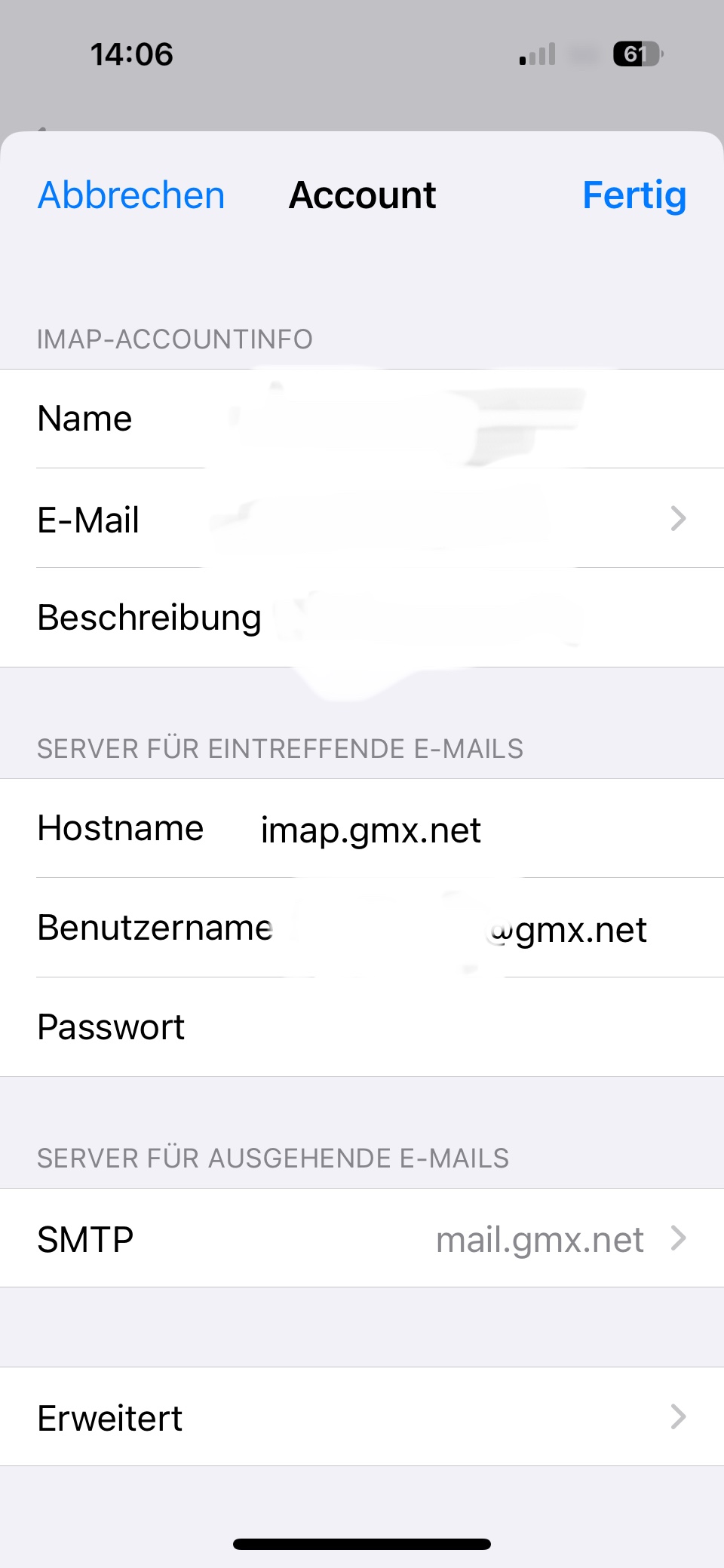Edit the Benutzername field
Viewport: 724px width, 1568px height.
(x=468, y=928)
